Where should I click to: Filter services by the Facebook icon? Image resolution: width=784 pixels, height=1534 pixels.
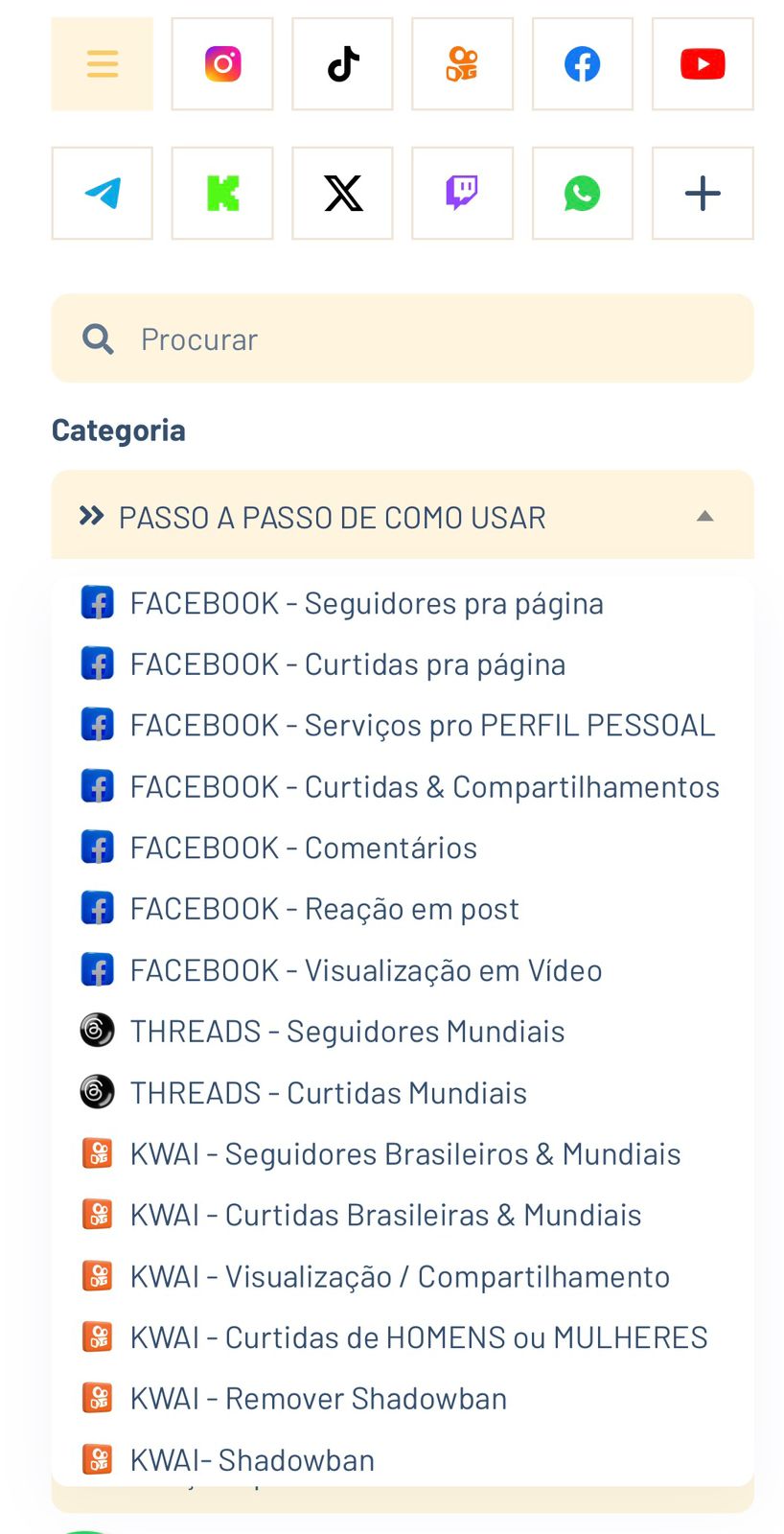(582, 64)
